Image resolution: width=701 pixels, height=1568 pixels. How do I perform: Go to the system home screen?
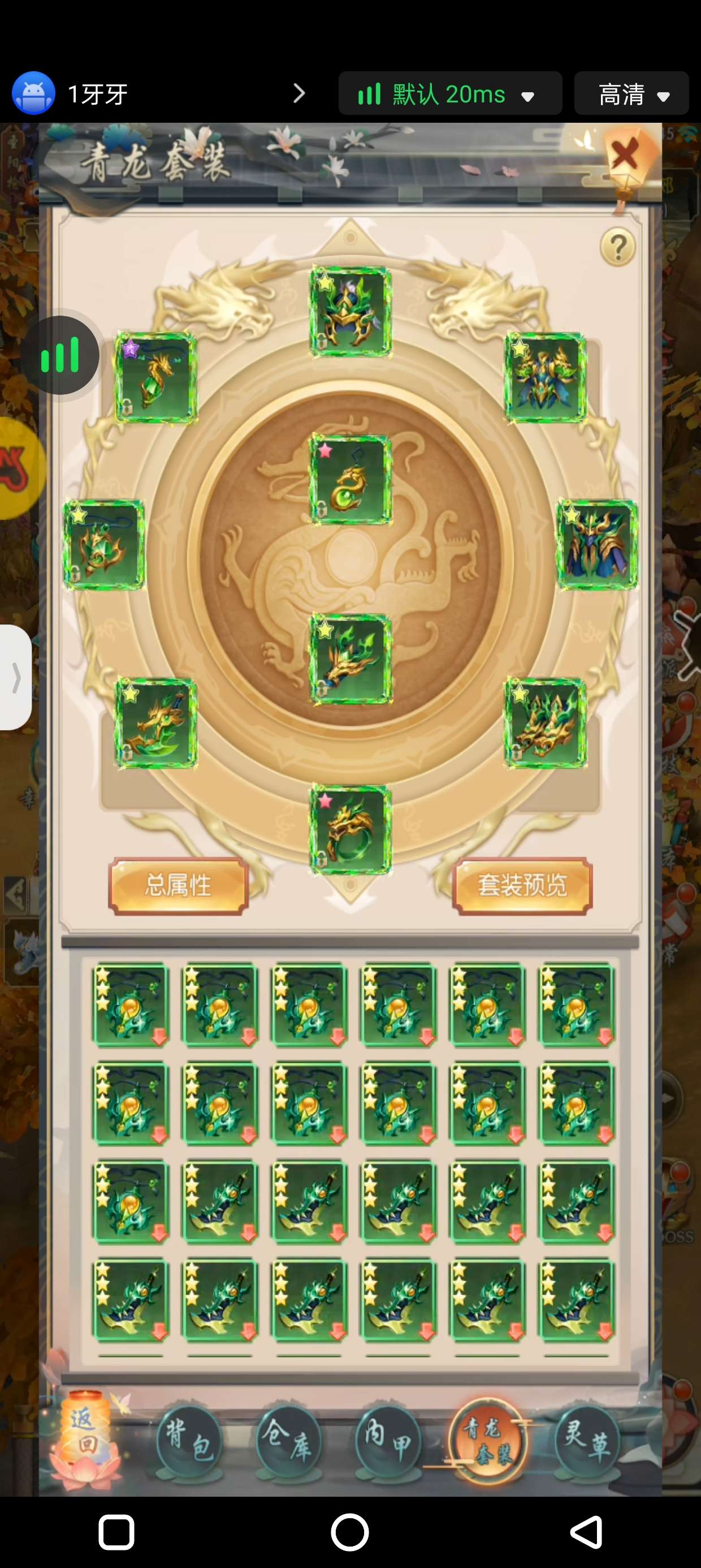click(350, 1532)
